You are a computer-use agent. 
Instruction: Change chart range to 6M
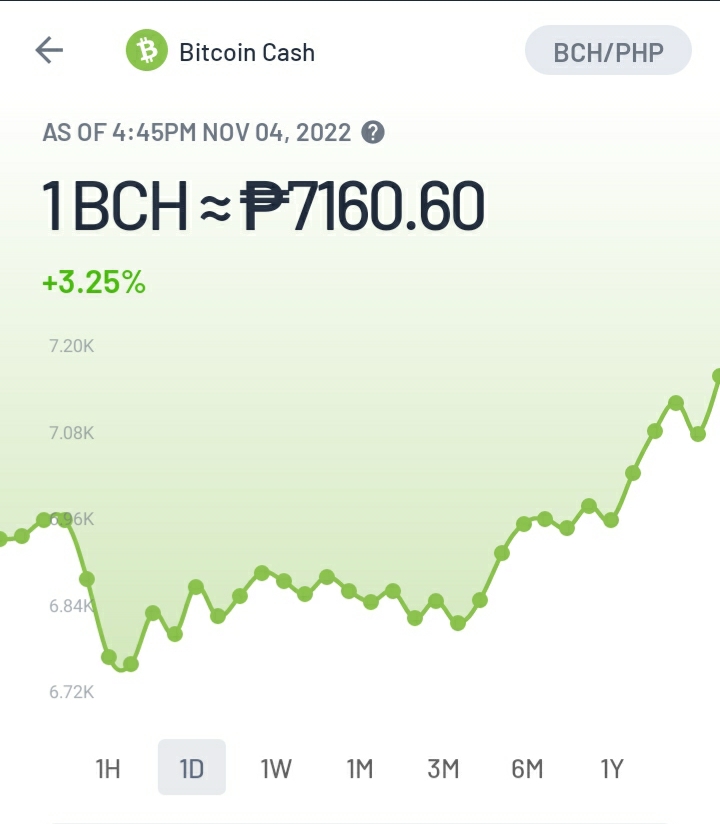coord(527,768)
